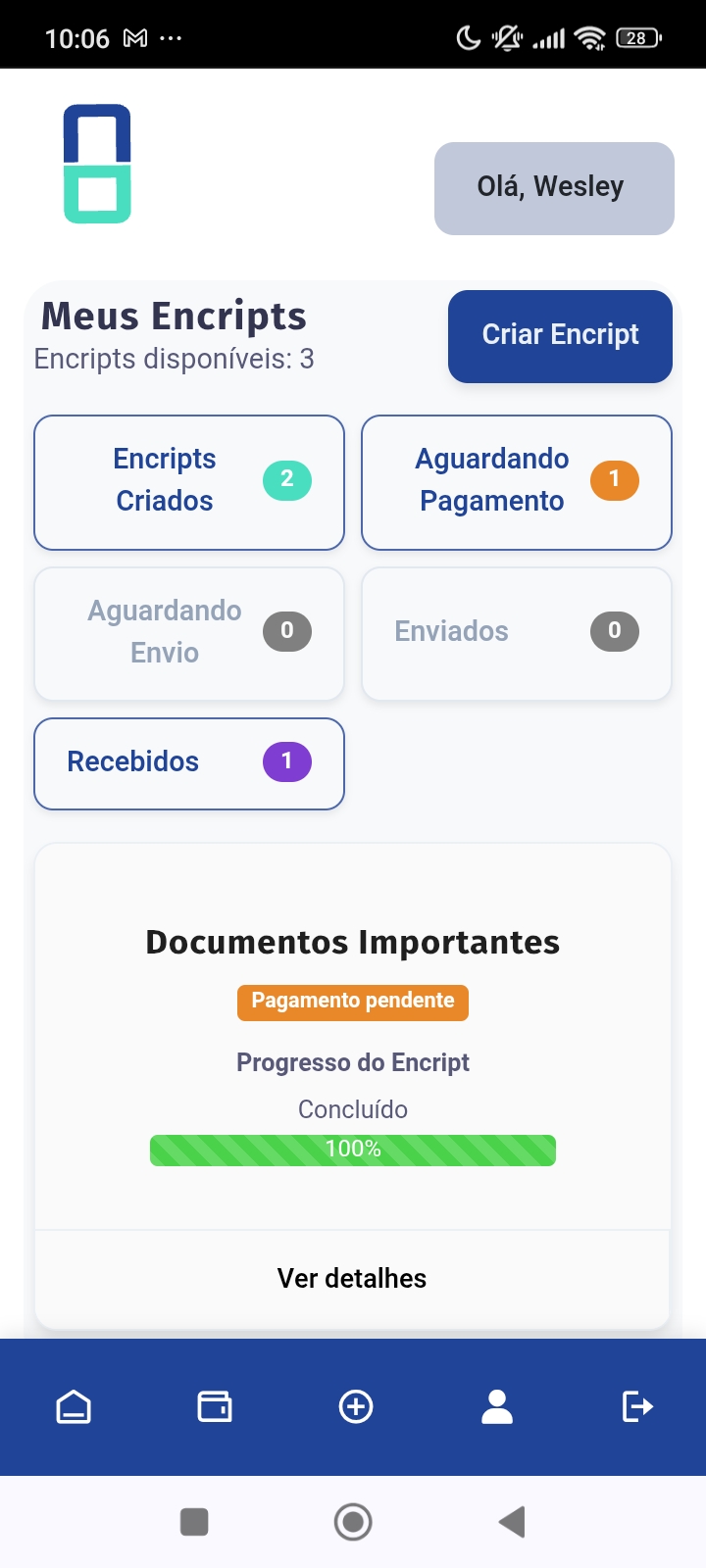Screen dimensions: 706x1568
Task: Show Aguardando Pagamento encripts
Action: click(517, 482)
